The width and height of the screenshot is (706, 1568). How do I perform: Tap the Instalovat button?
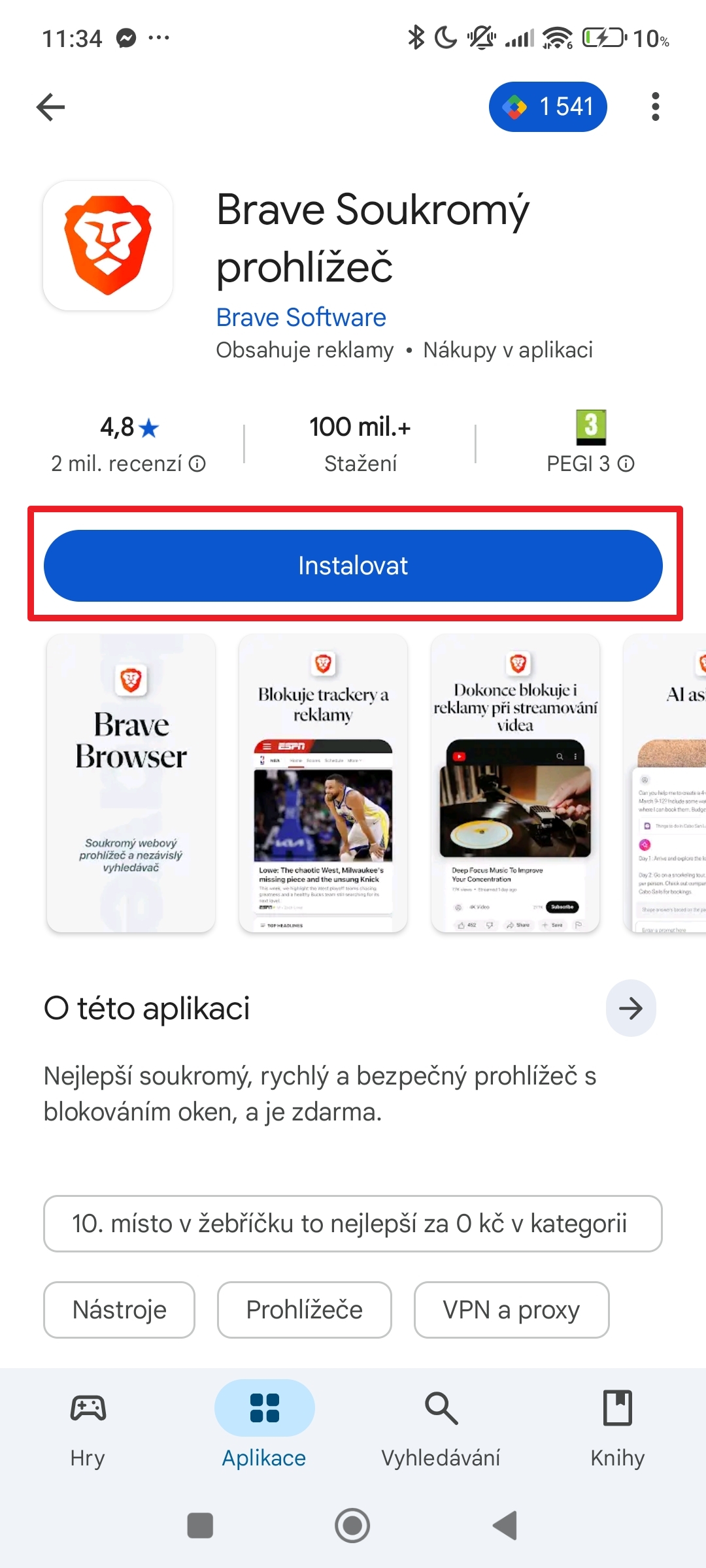coord(353,566)
